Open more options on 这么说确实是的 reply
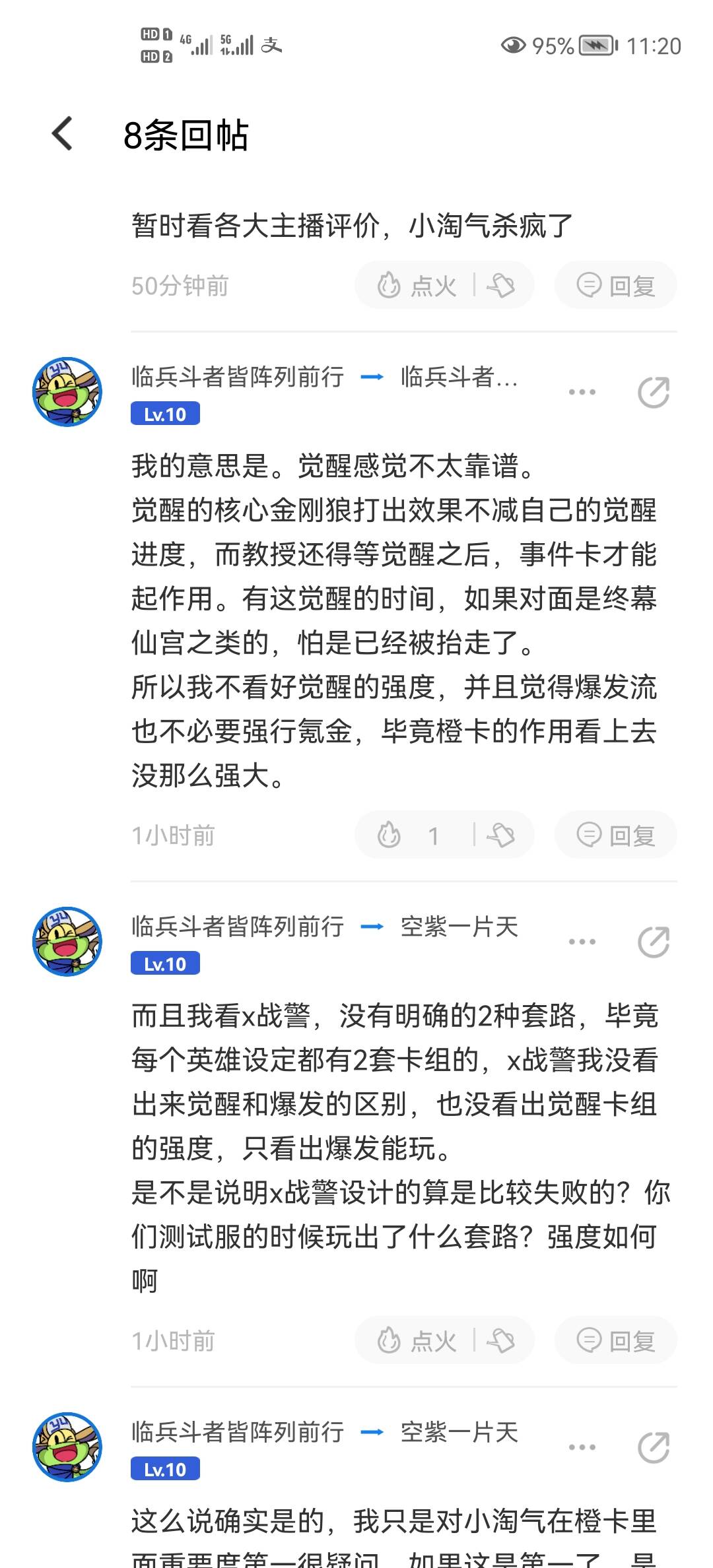 (x=582, y=1447)
